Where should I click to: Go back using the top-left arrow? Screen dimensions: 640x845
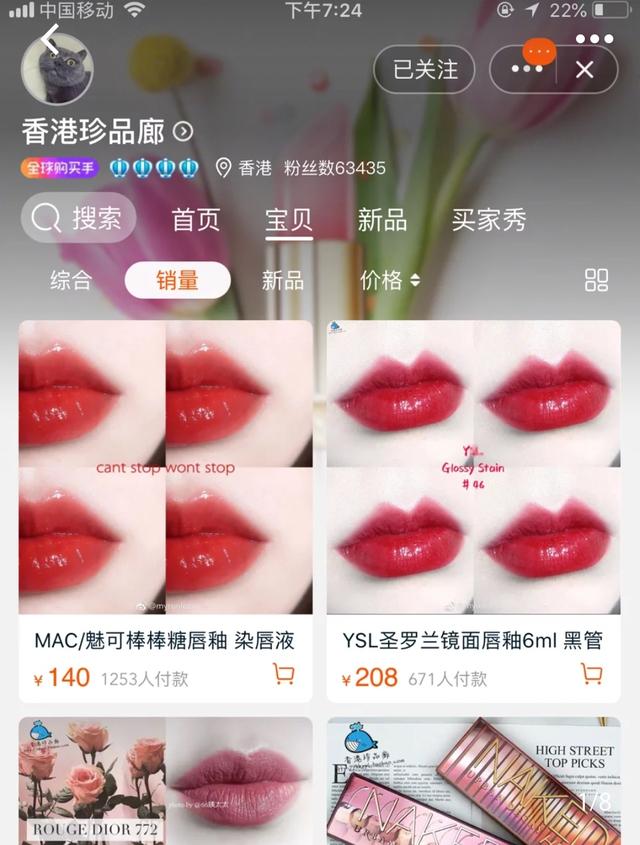tap(50, 41)
